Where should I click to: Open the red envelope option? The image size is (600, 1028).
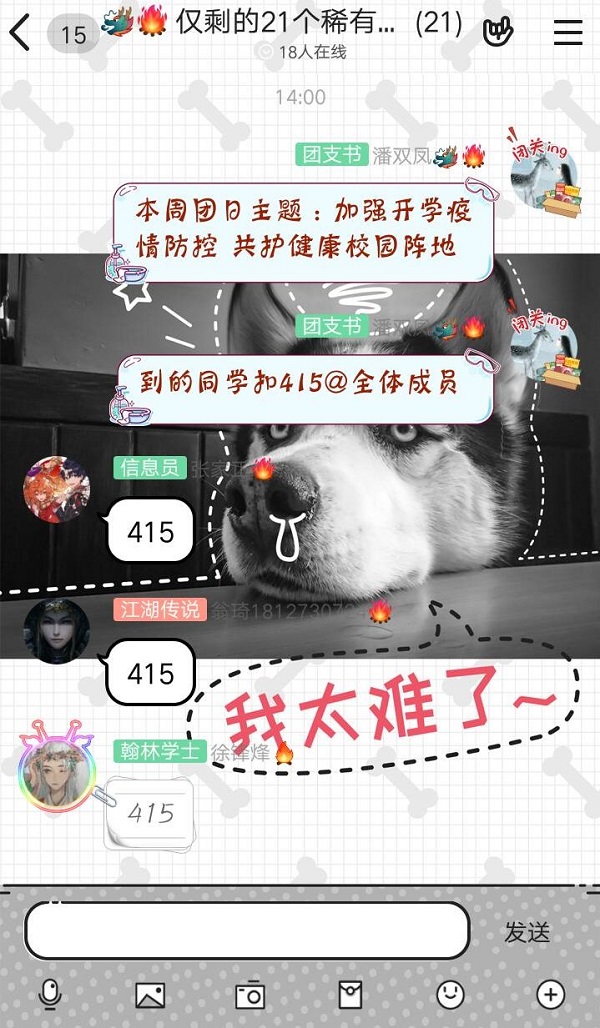pyautogui.click(x=350, y=994)
